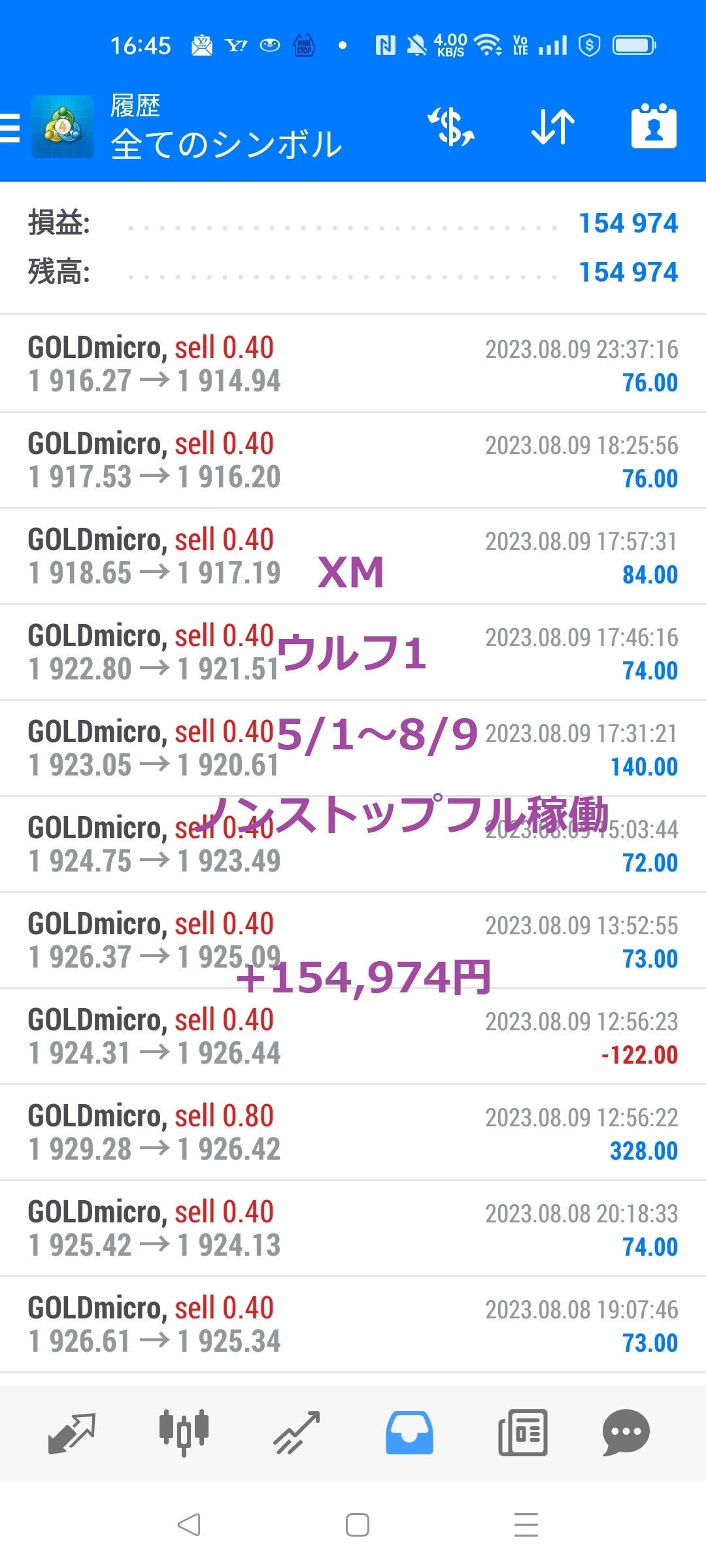Go to the system home screen

point(357,1525)
